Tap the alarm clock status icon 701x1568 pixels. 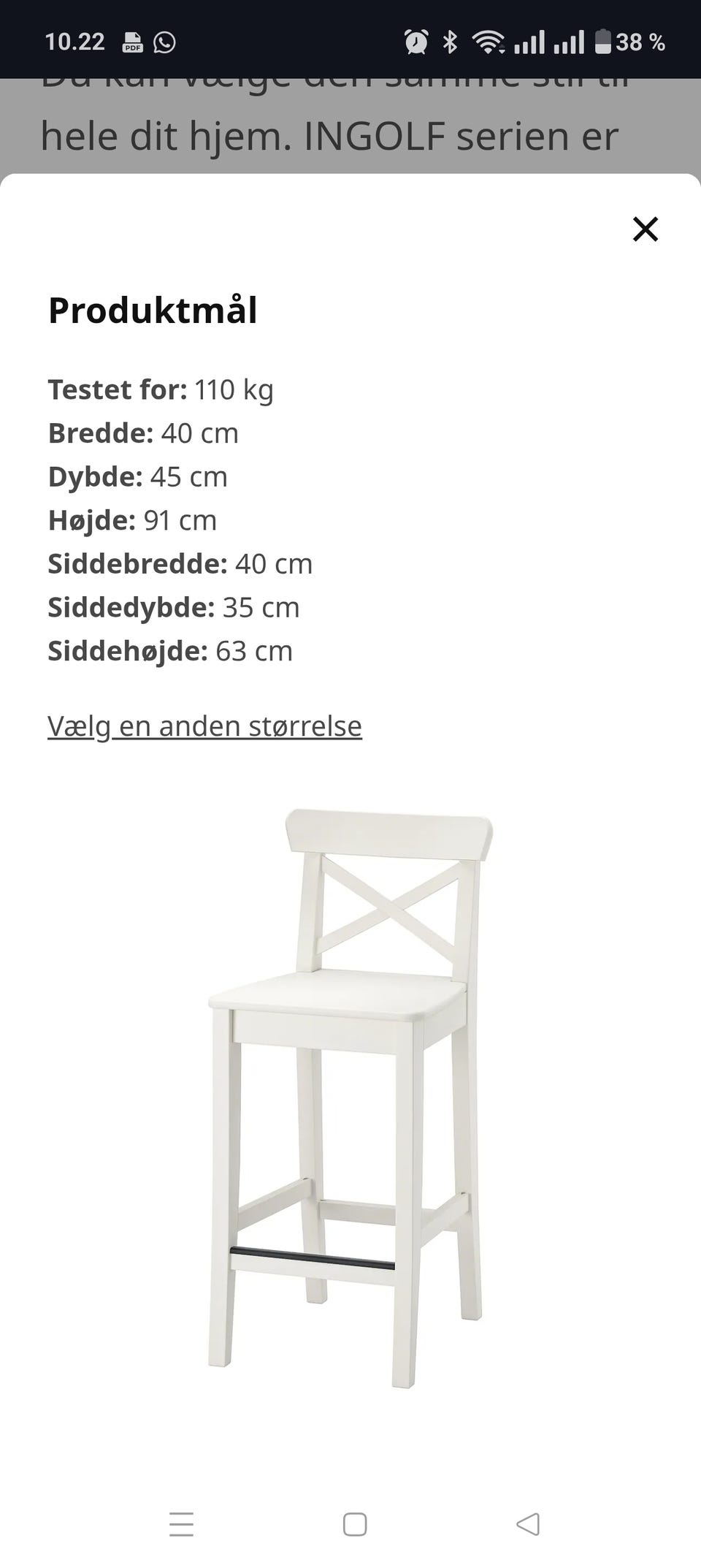[416, 42]
